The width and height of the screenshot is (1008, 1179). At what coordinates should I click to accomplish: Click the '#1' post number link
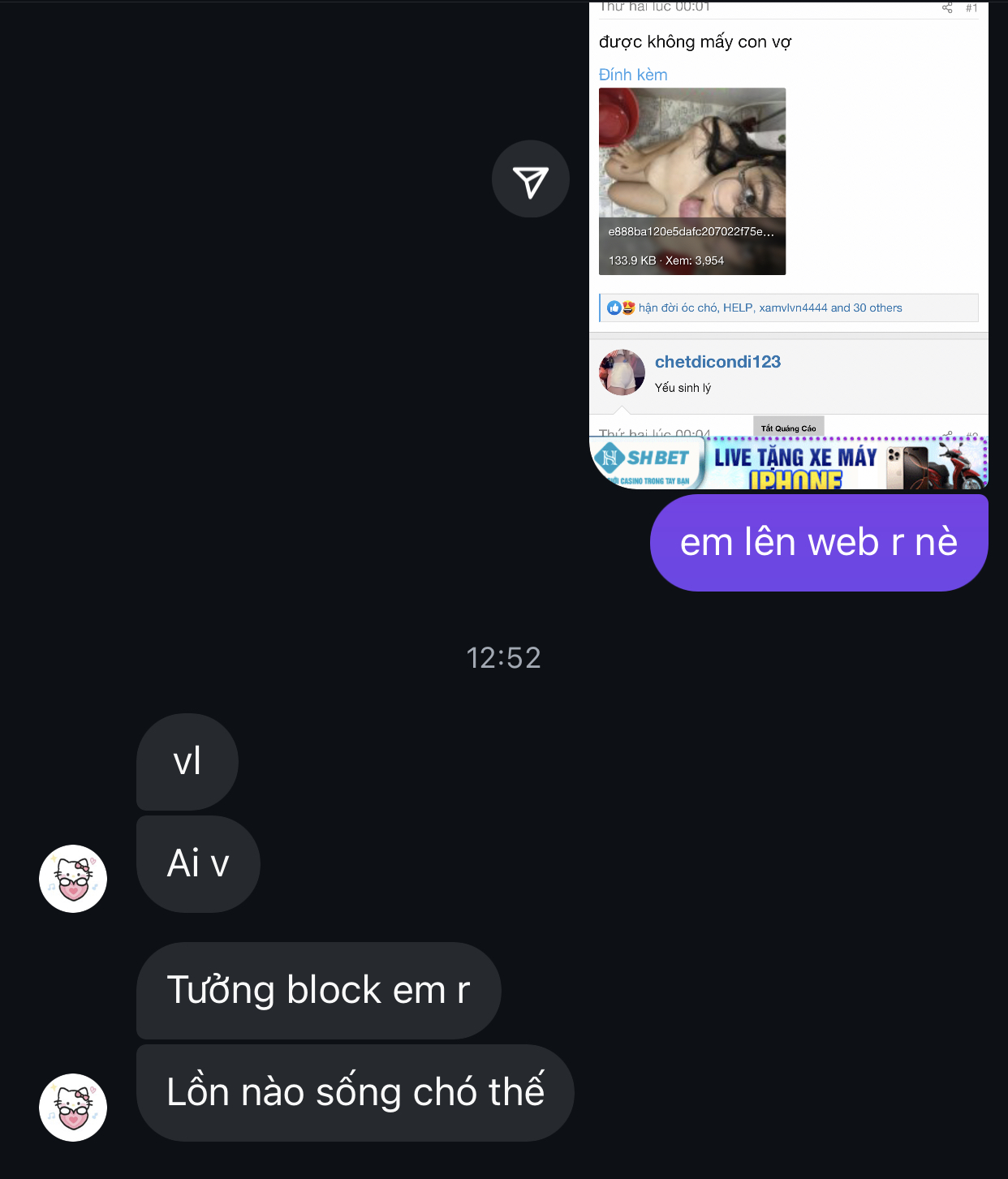click(x=971, y=8)
